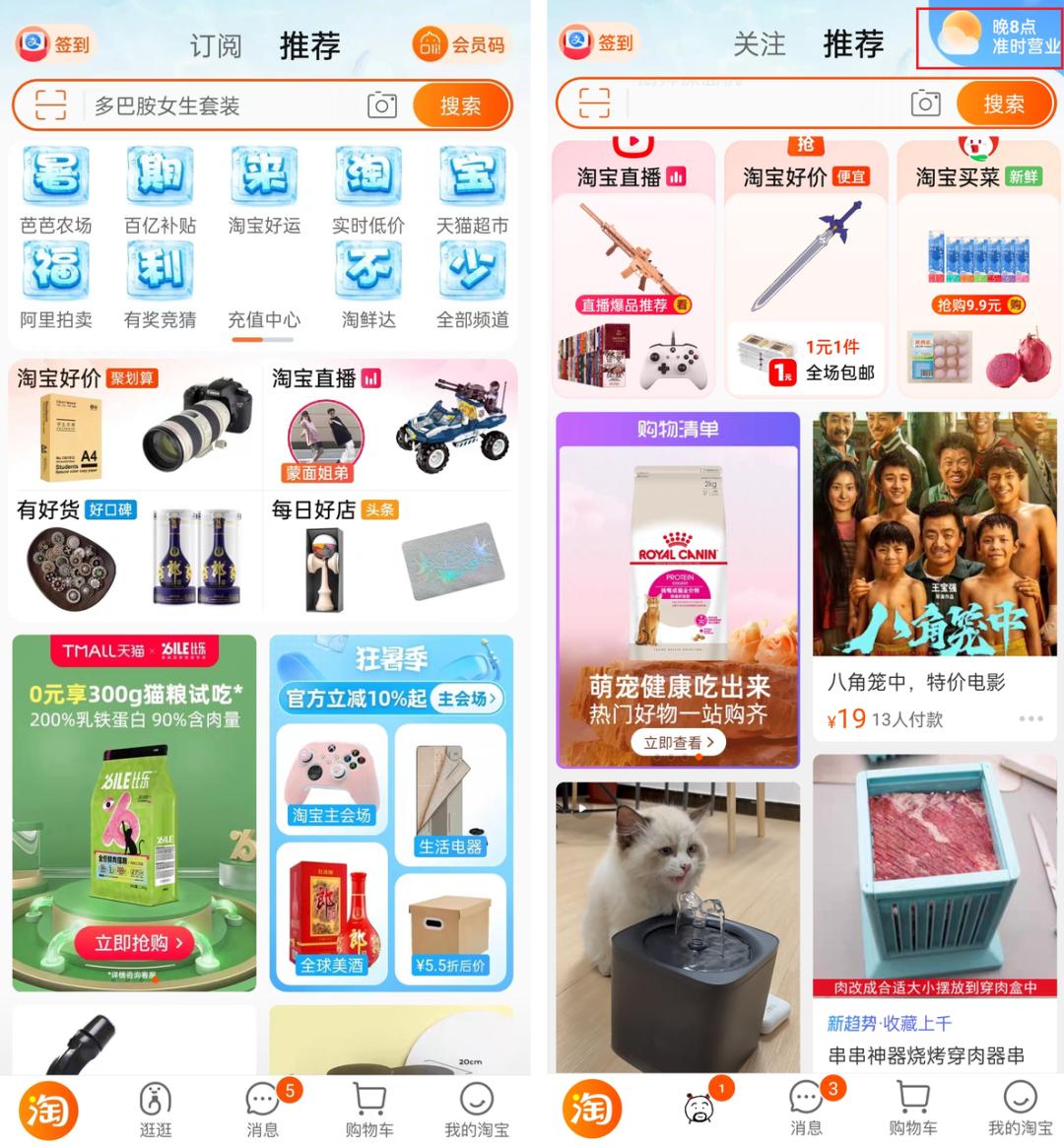
Task: Open the 主会场 link in 狂暑季
Action: point(468,699)
